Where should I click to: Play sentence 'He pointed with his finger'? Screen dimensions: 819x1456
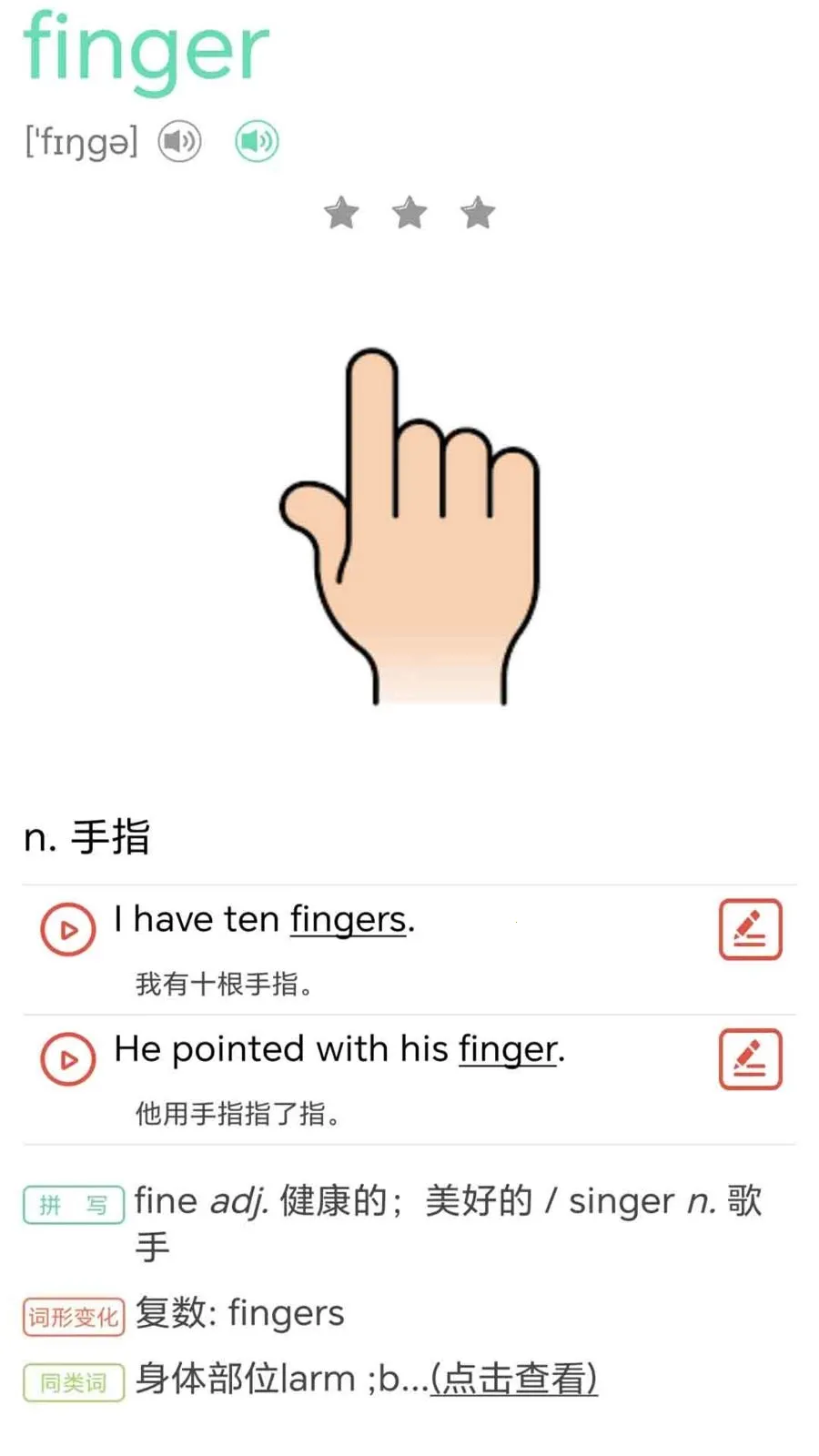[x=67, y=1059]
